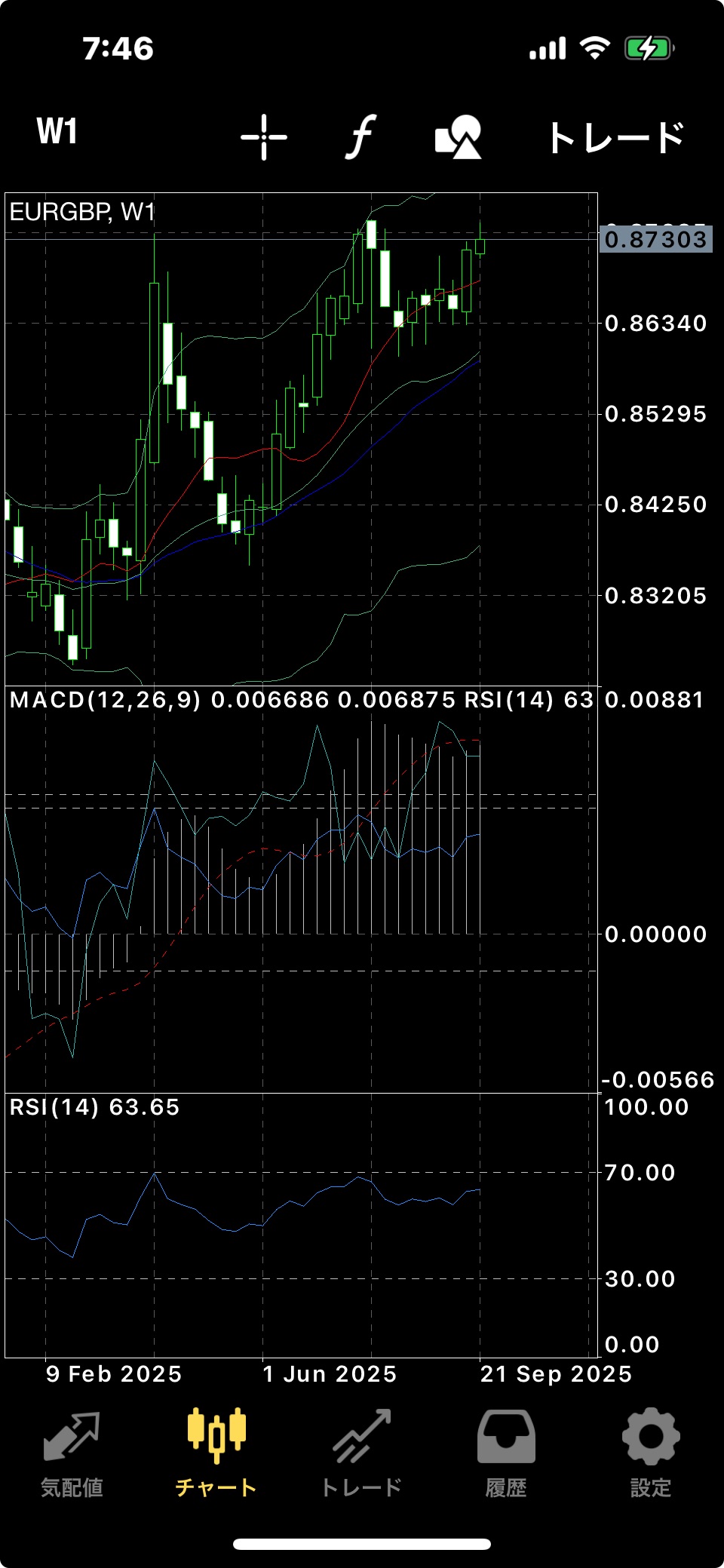
Task: Tap the トレード button in the top bar
Action: 615,137
